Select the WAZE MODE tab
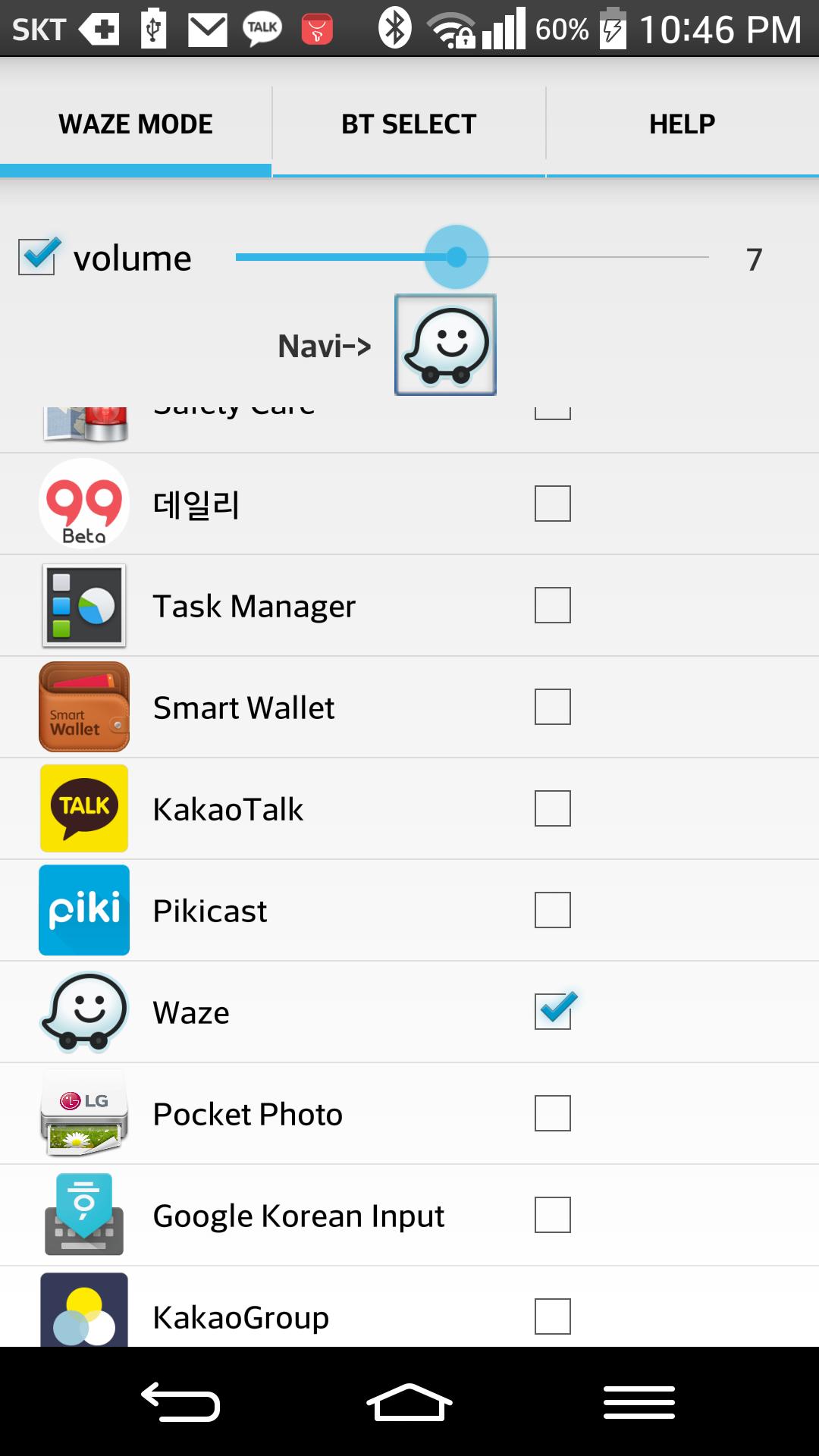This screenshot has width=819, height=1456. click(136, 124)
